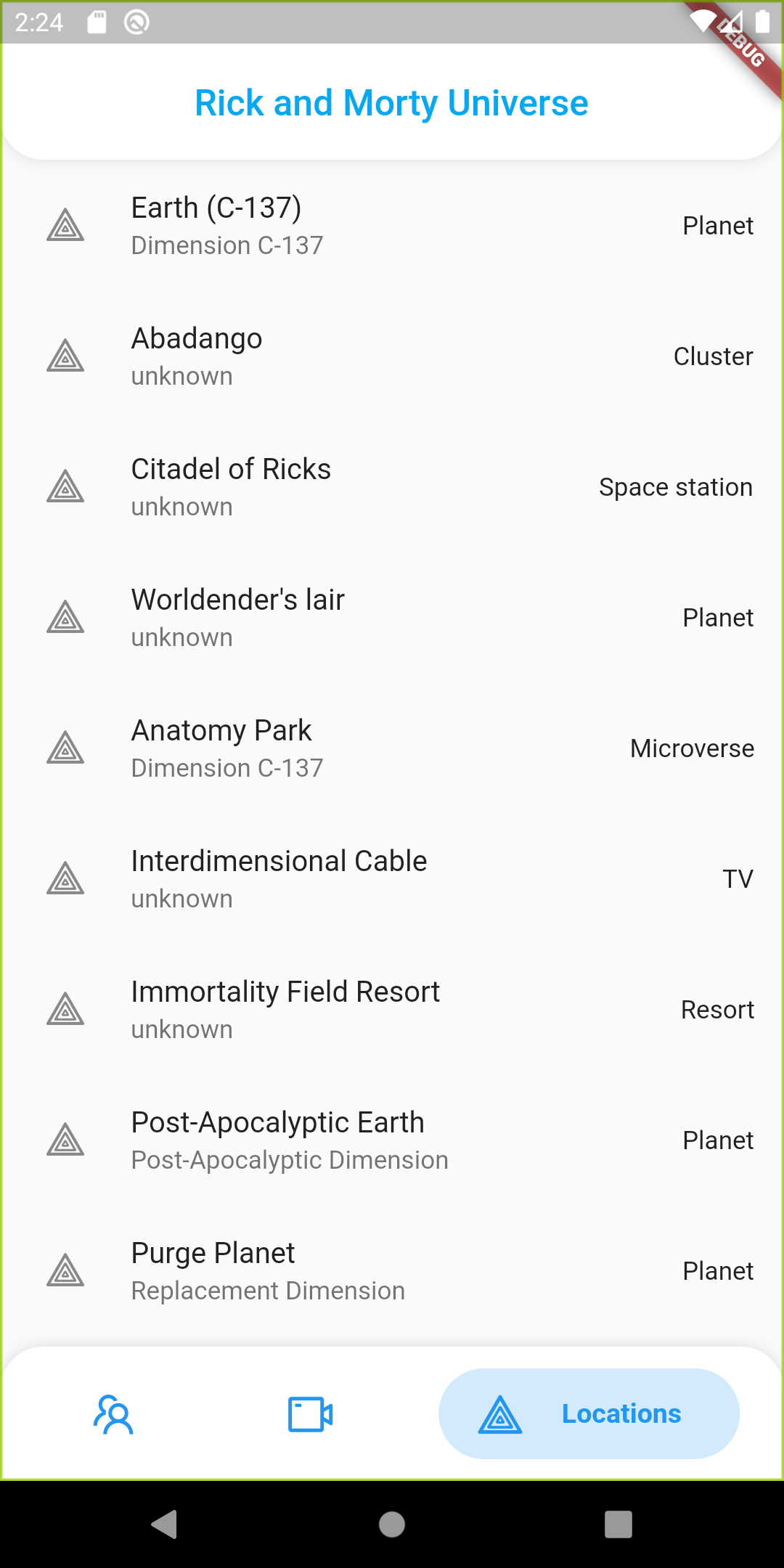The width and height of the screenshot is (784, 1568).
Task: Open the Earth (C-137) location
Action: (x=392, y=226)
